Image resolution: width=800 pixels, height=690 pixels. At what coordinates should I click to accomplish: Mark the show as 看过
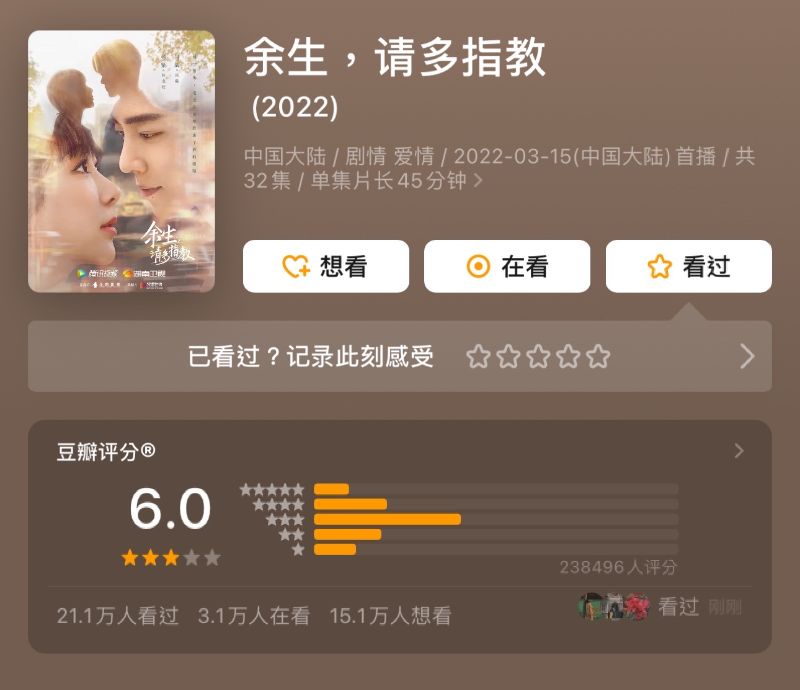click(x=688, y=266)
